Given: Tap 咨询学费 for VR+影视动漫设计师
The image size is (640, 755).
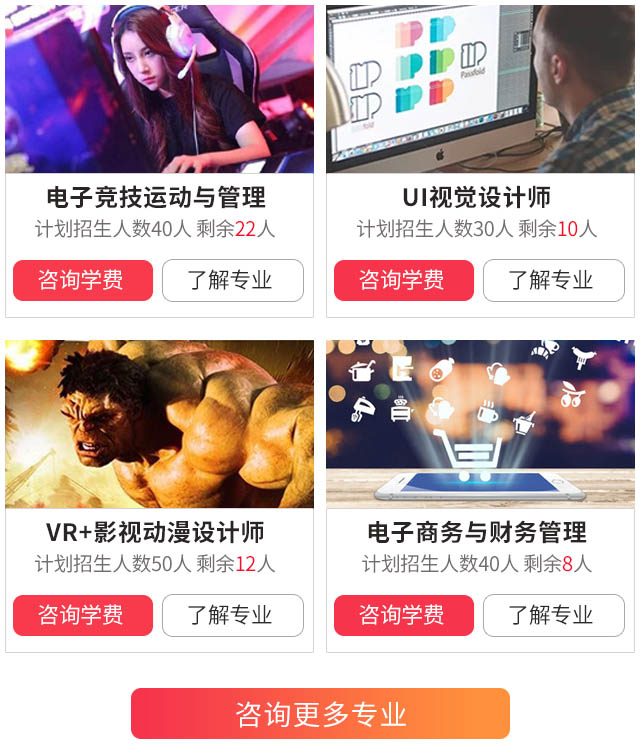Looking at the screenshot, I should [82, 615].
